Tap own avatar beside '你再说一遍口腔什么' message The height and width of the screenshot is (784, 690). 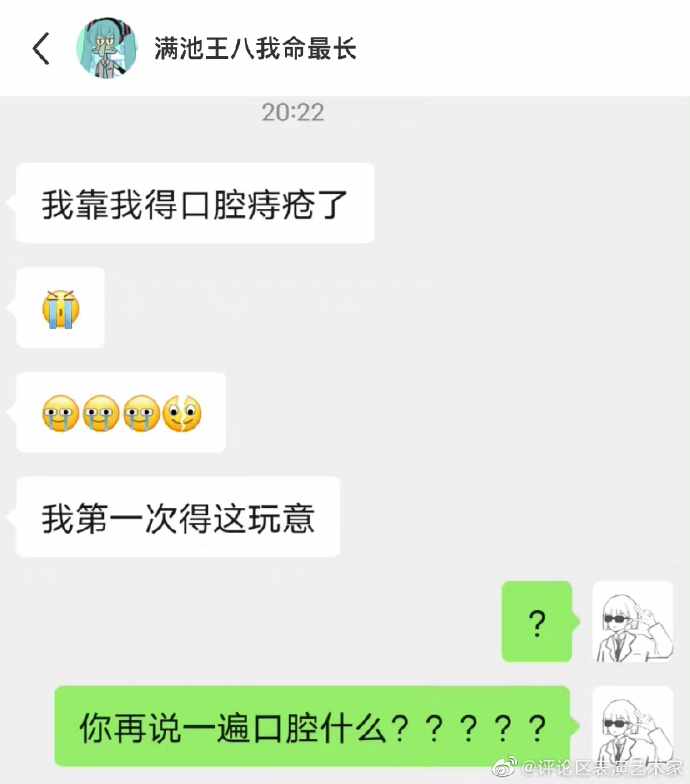632,726
